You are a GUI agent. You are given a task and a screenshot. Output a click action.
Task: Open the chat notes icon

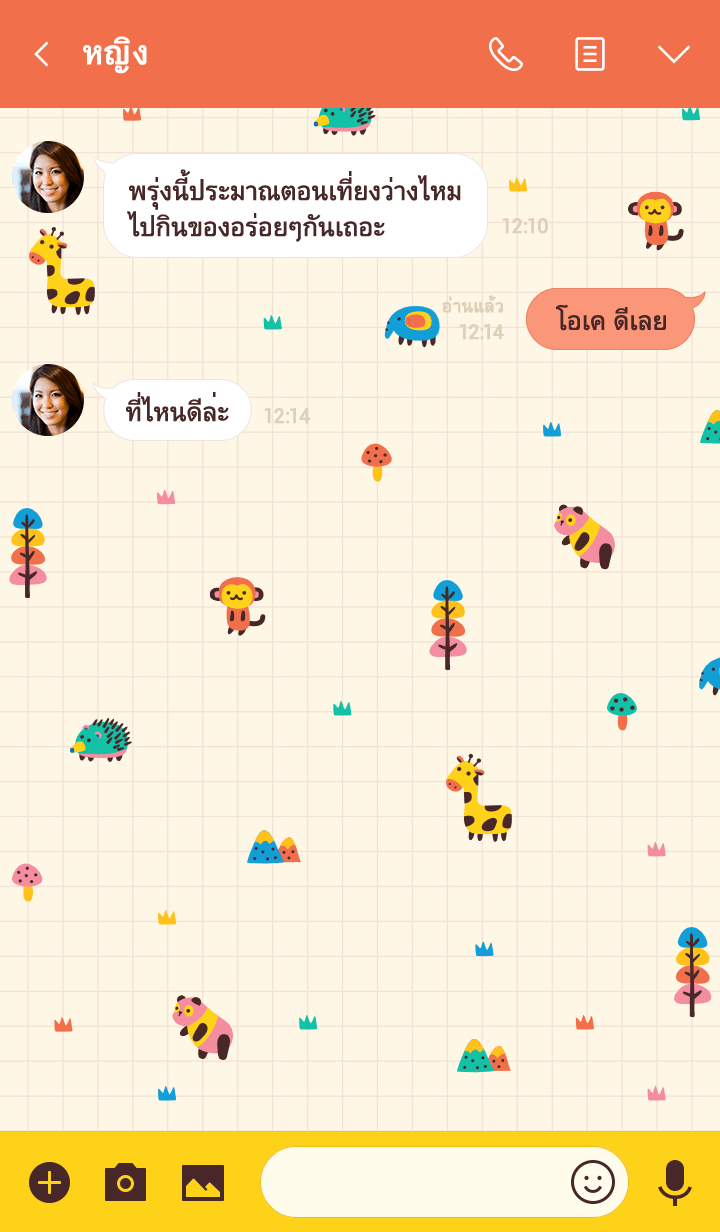click(589, 54)
